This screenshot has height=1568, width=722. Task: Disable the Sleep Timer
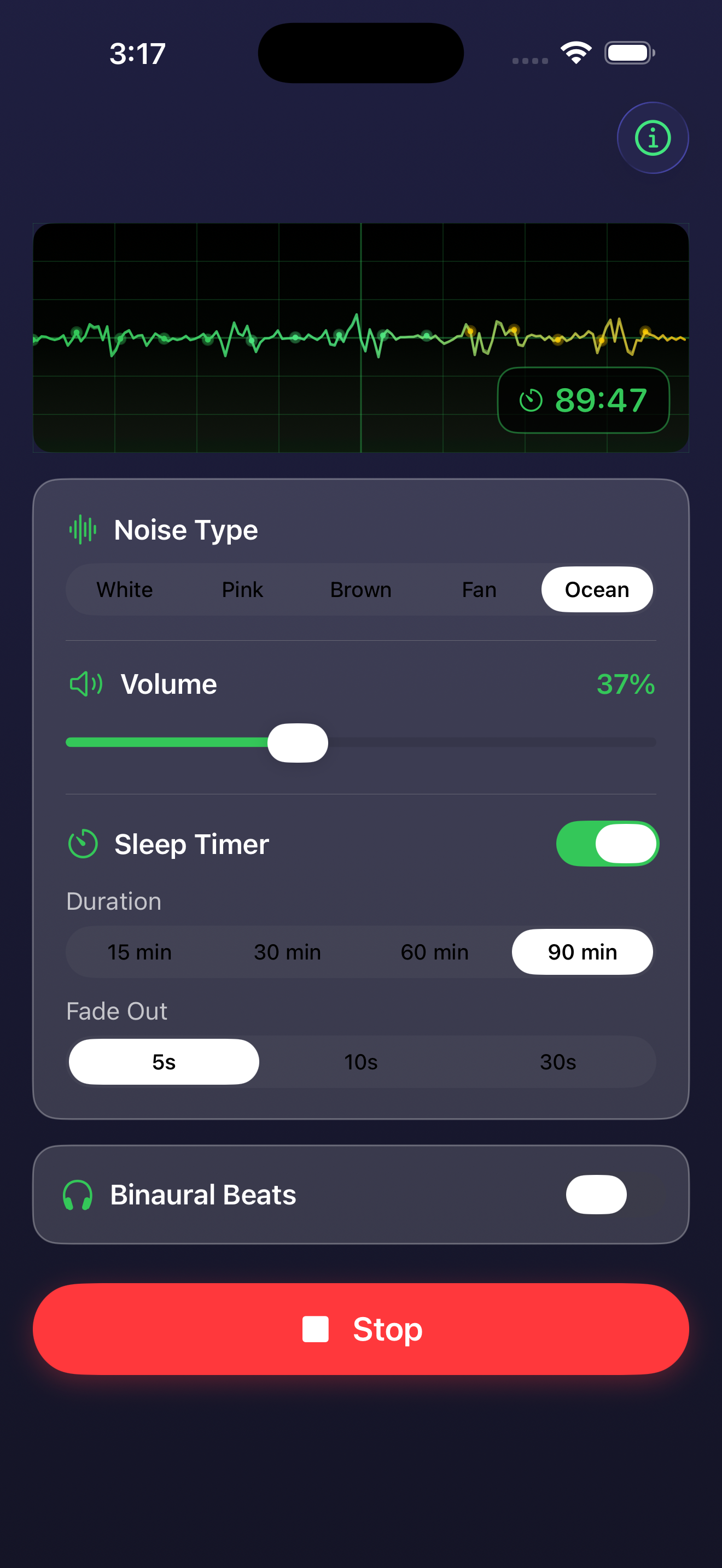[607, 842]
